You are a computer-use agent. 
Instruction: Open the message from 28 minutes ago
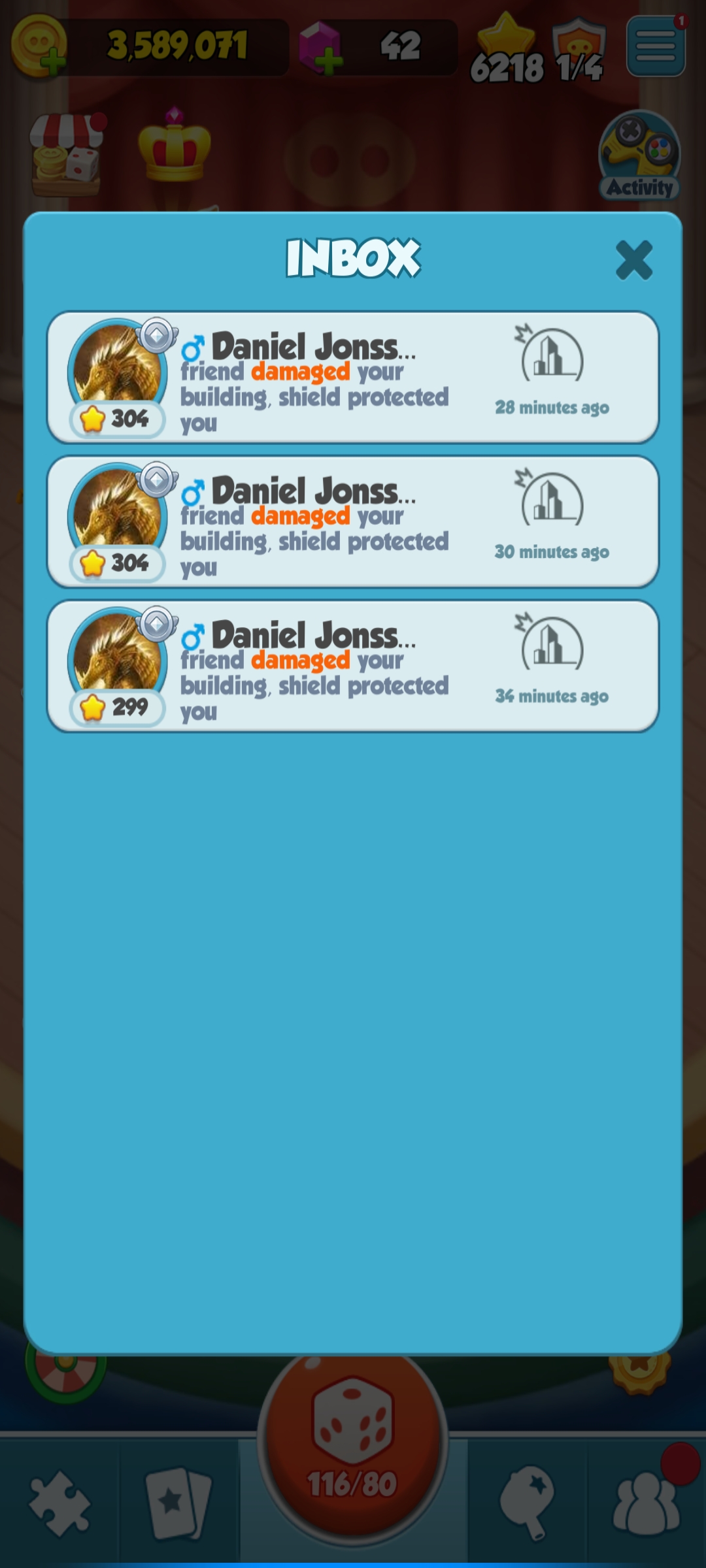pos(353,378)
